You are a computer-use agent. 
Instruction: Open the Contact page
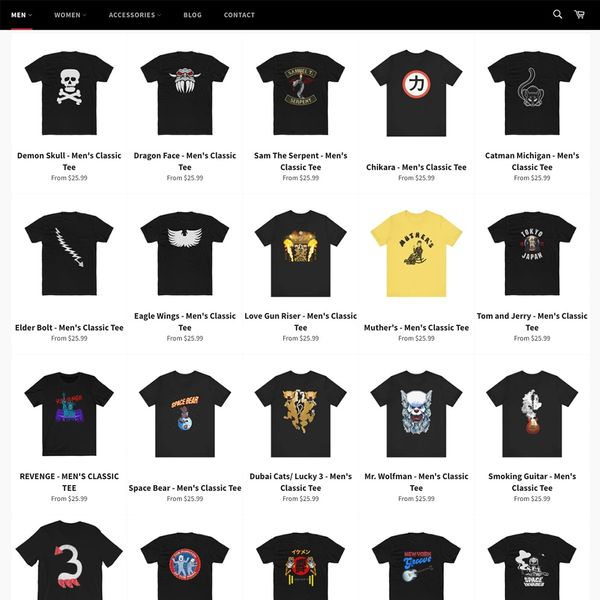point(239,15)
